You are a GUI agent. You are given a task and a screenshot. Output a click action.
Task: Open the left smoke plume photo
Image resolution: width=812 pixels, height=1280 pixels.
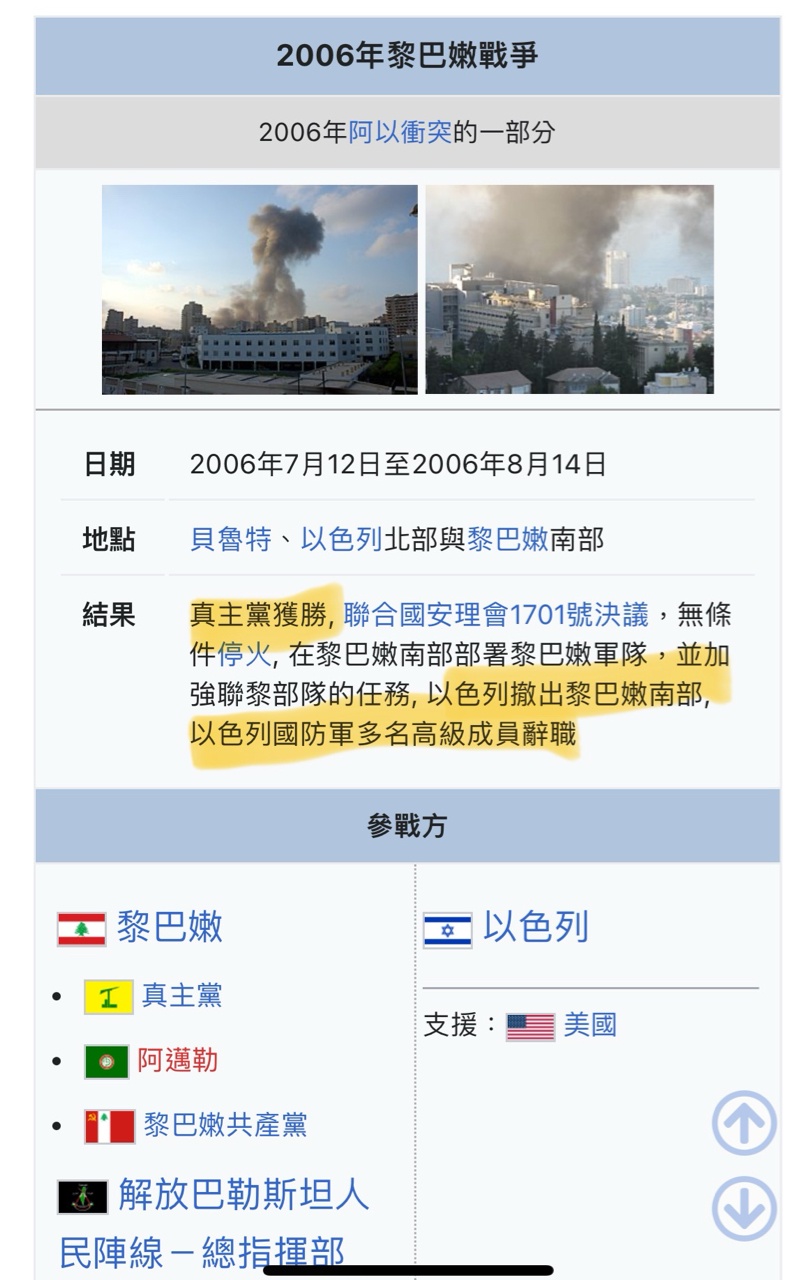coord(259,289)
